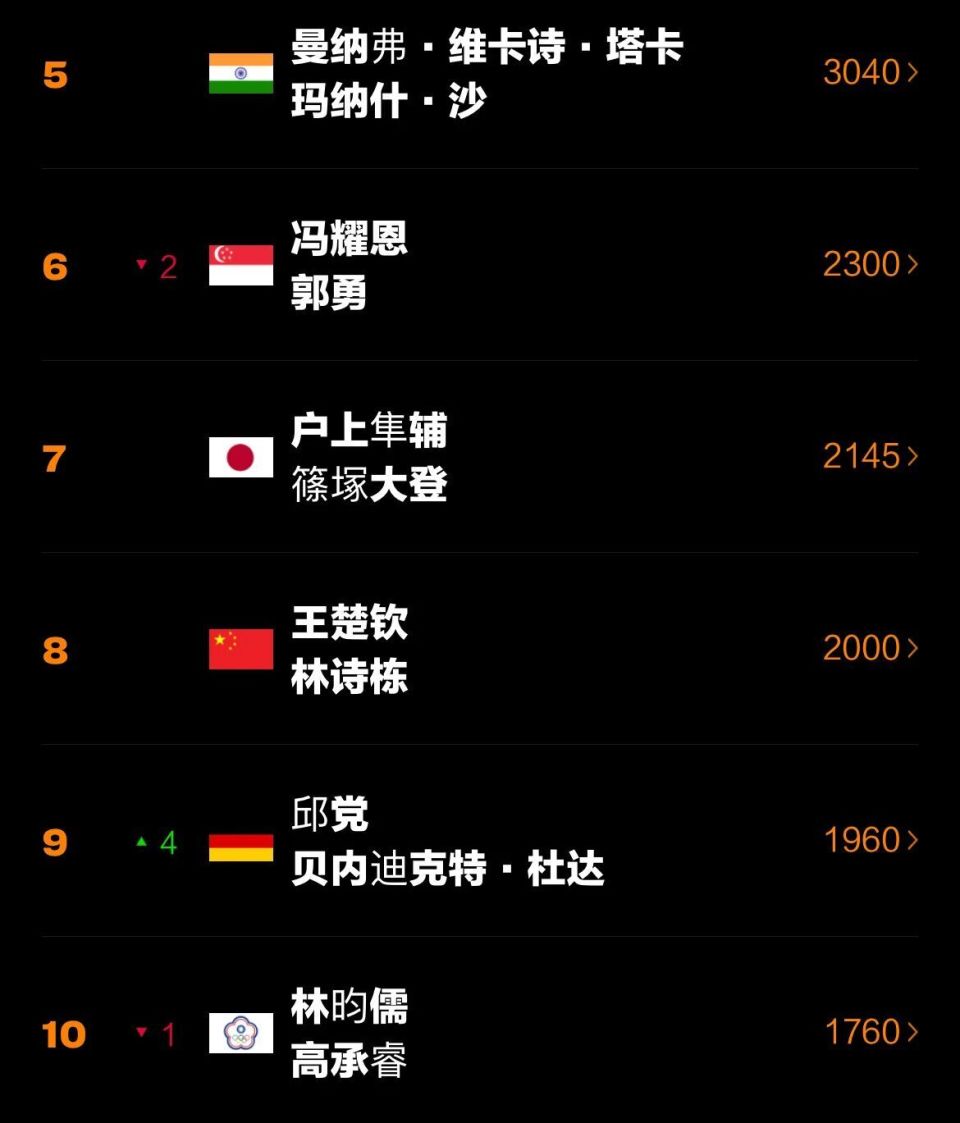
Task: Expand details via chevron next to score 3040
Action: 912,73
